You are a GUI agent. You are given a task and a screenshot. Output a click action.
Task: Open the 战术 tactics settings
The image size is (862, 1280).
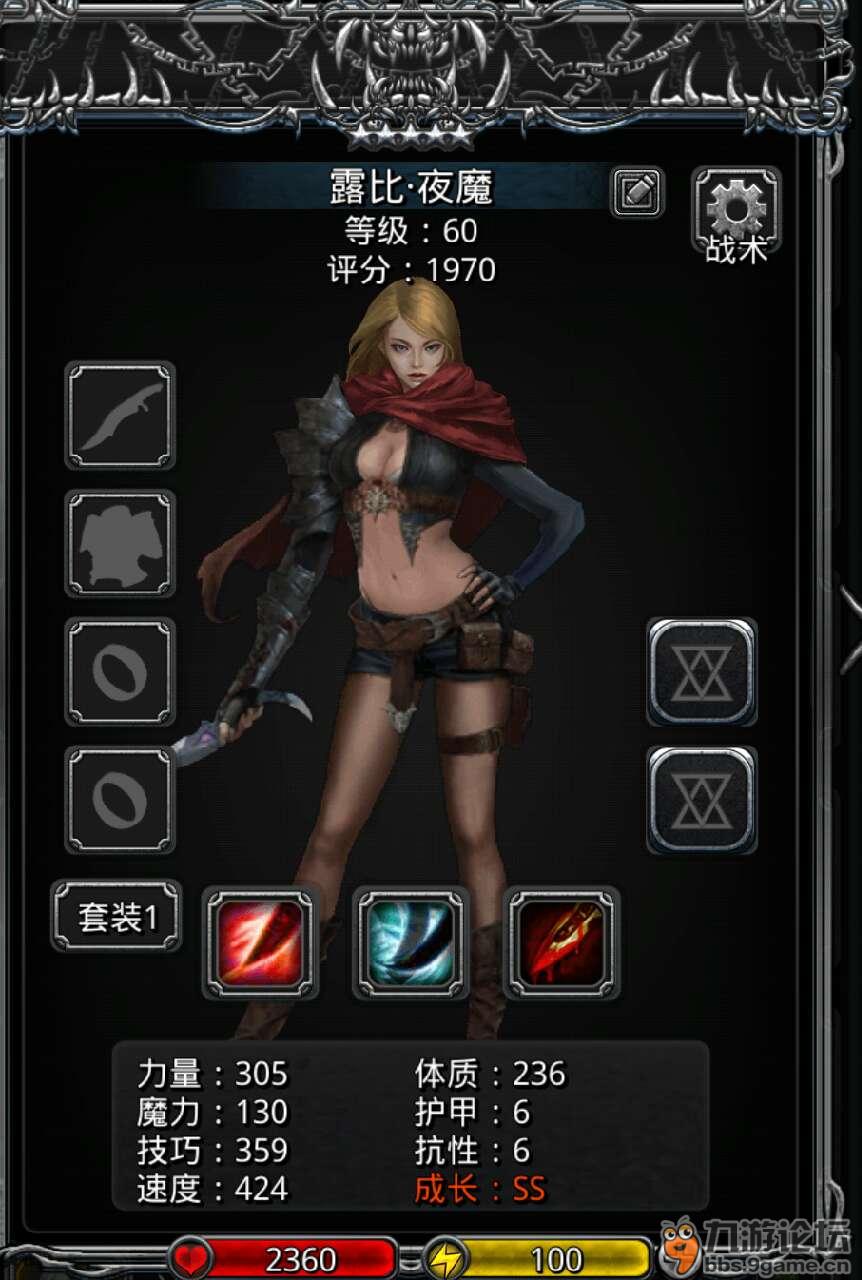coord(736,214)
